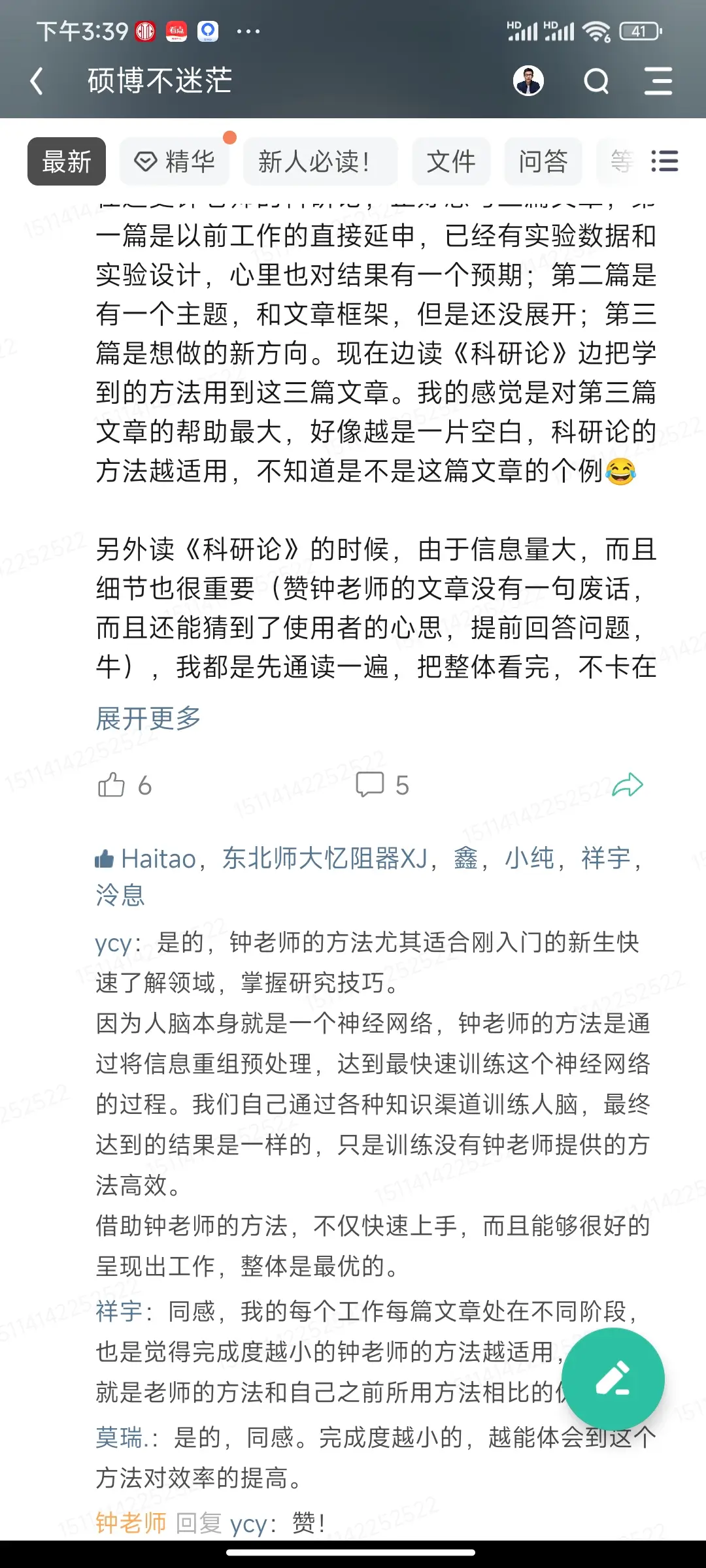706x1568 pixels.
Task: Expand the post with 展开更多
Action: pos(148,719)
